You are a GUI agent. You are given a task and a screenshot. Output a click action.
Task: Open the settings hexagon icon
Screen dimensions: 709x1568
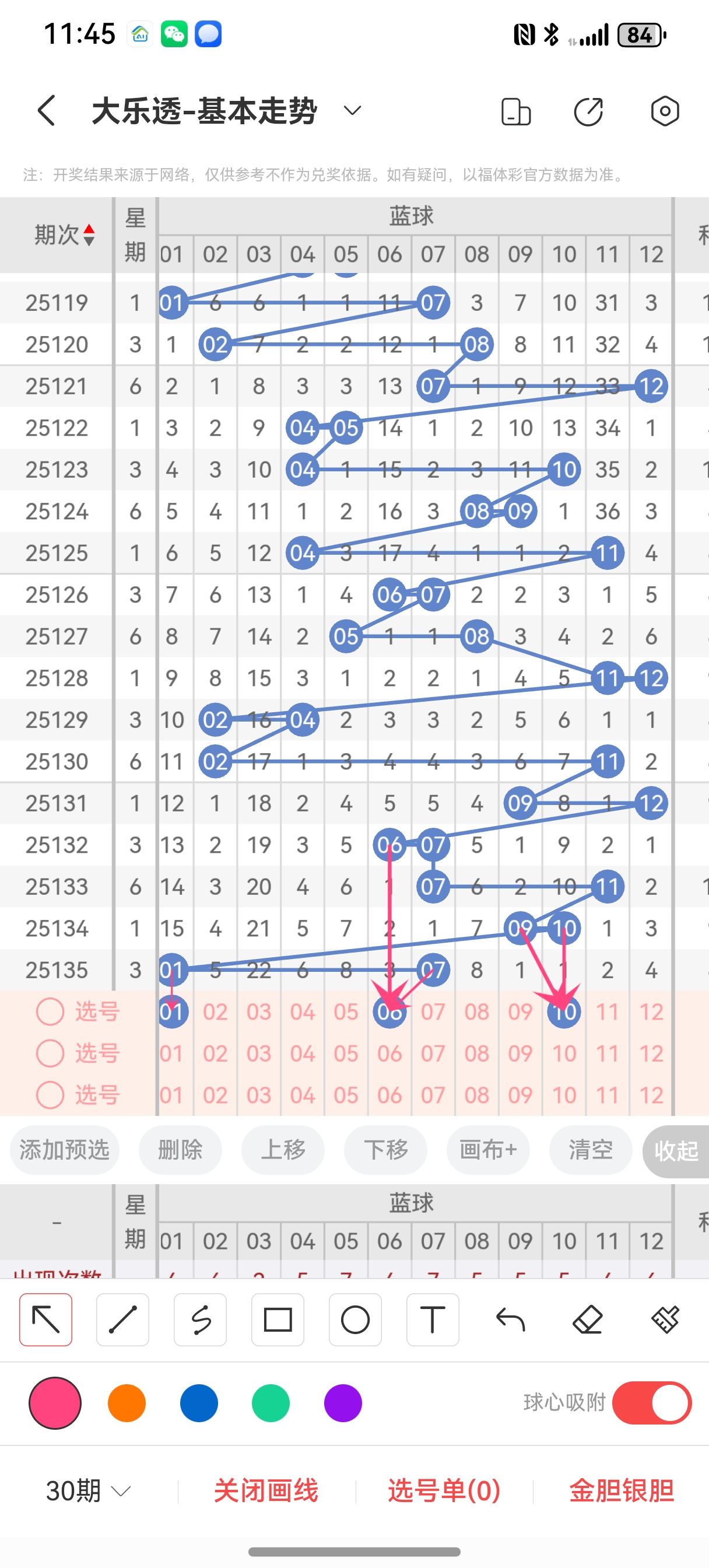665,111
